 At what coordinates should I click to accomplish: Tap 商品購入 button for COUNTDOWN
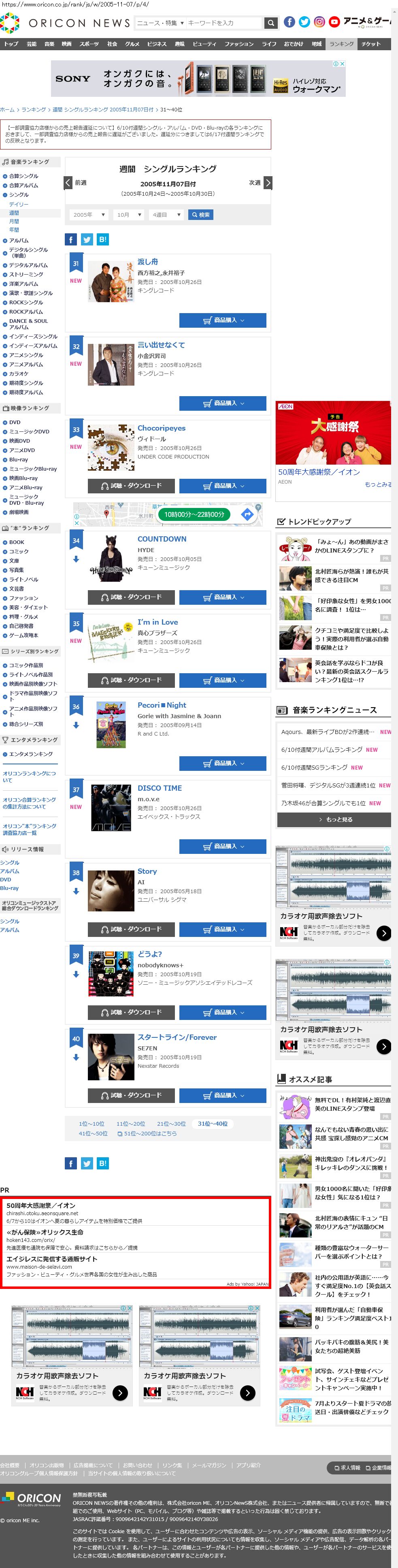[223, 597]
